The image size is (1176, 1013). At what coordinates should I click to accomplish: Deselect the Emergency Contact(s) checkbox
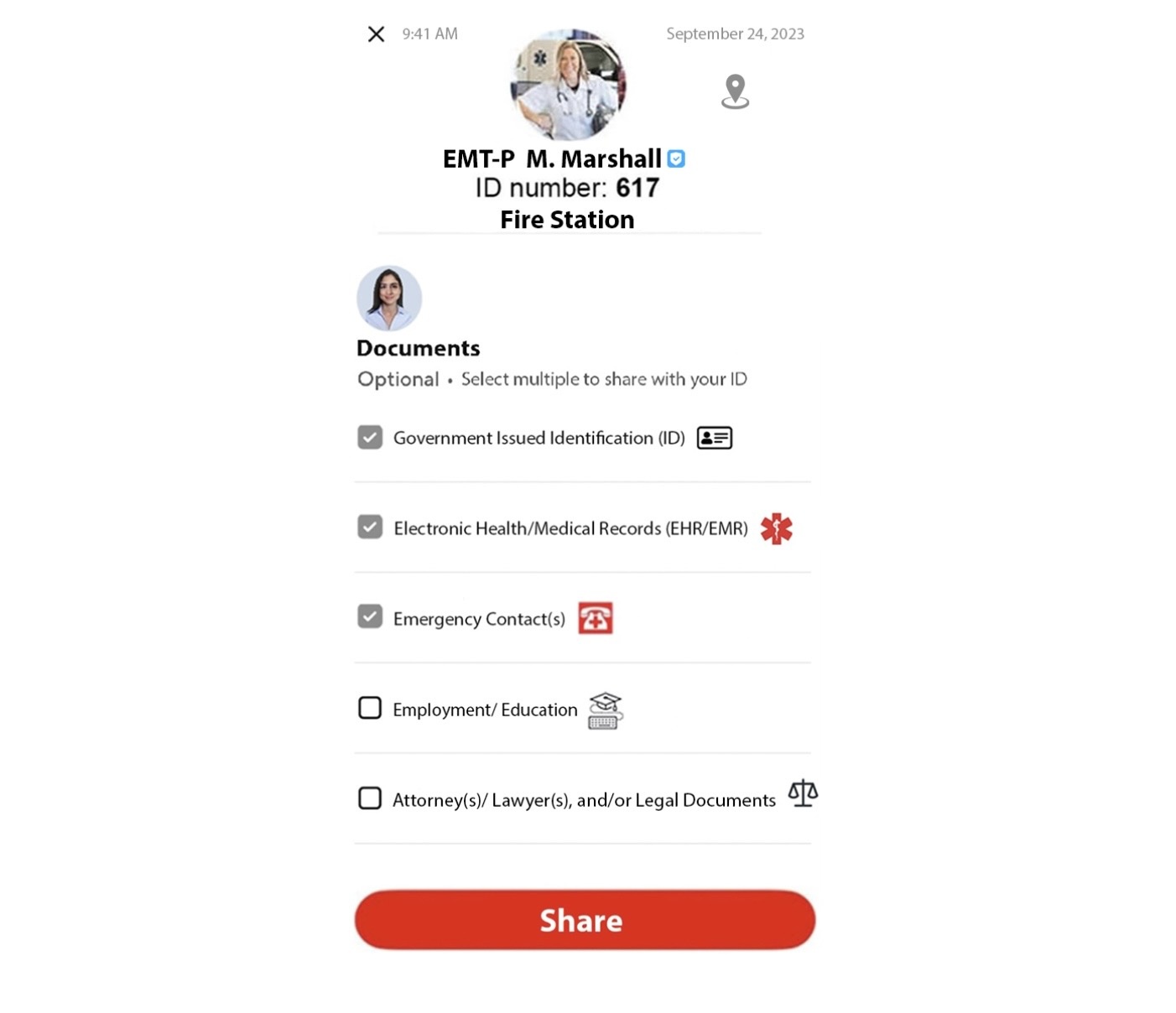(370, 616)
